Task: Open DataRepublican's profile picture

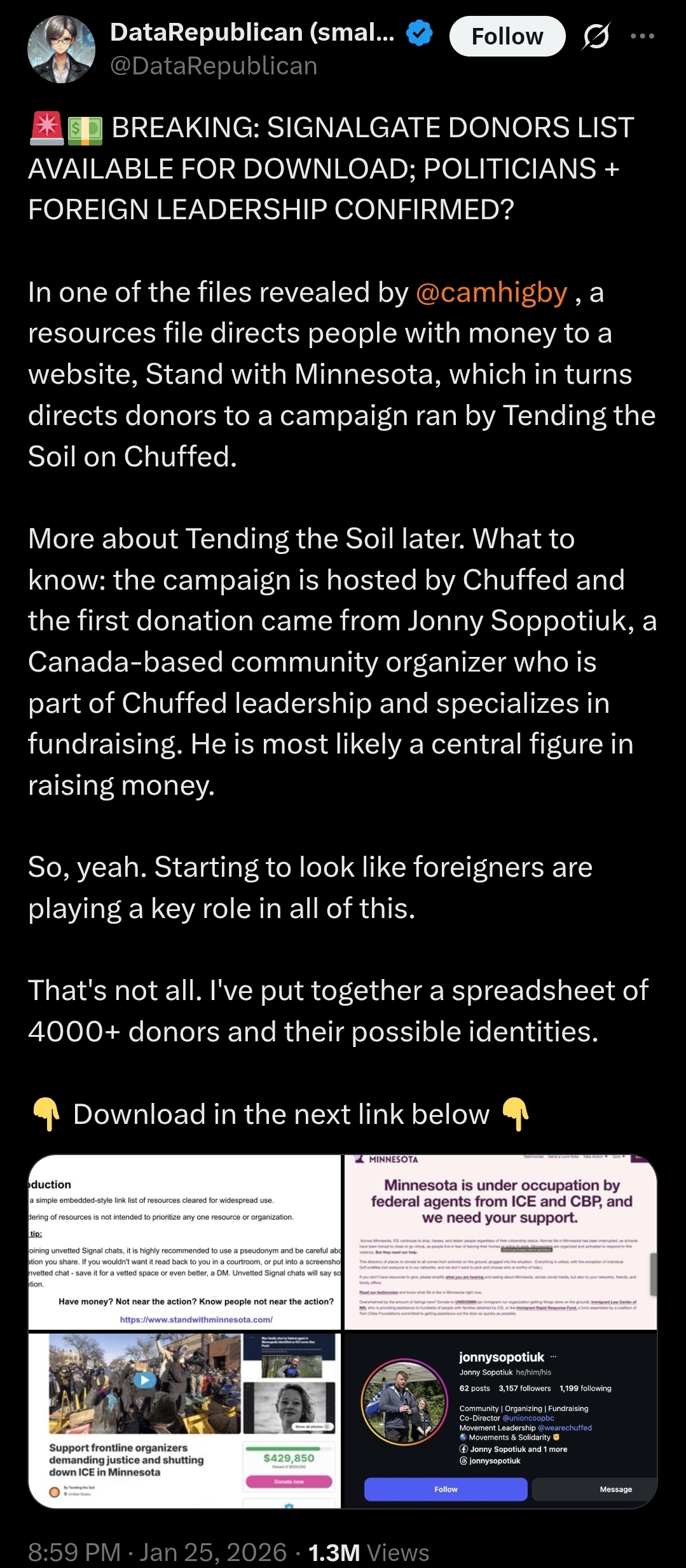Action: click(61, 50)
